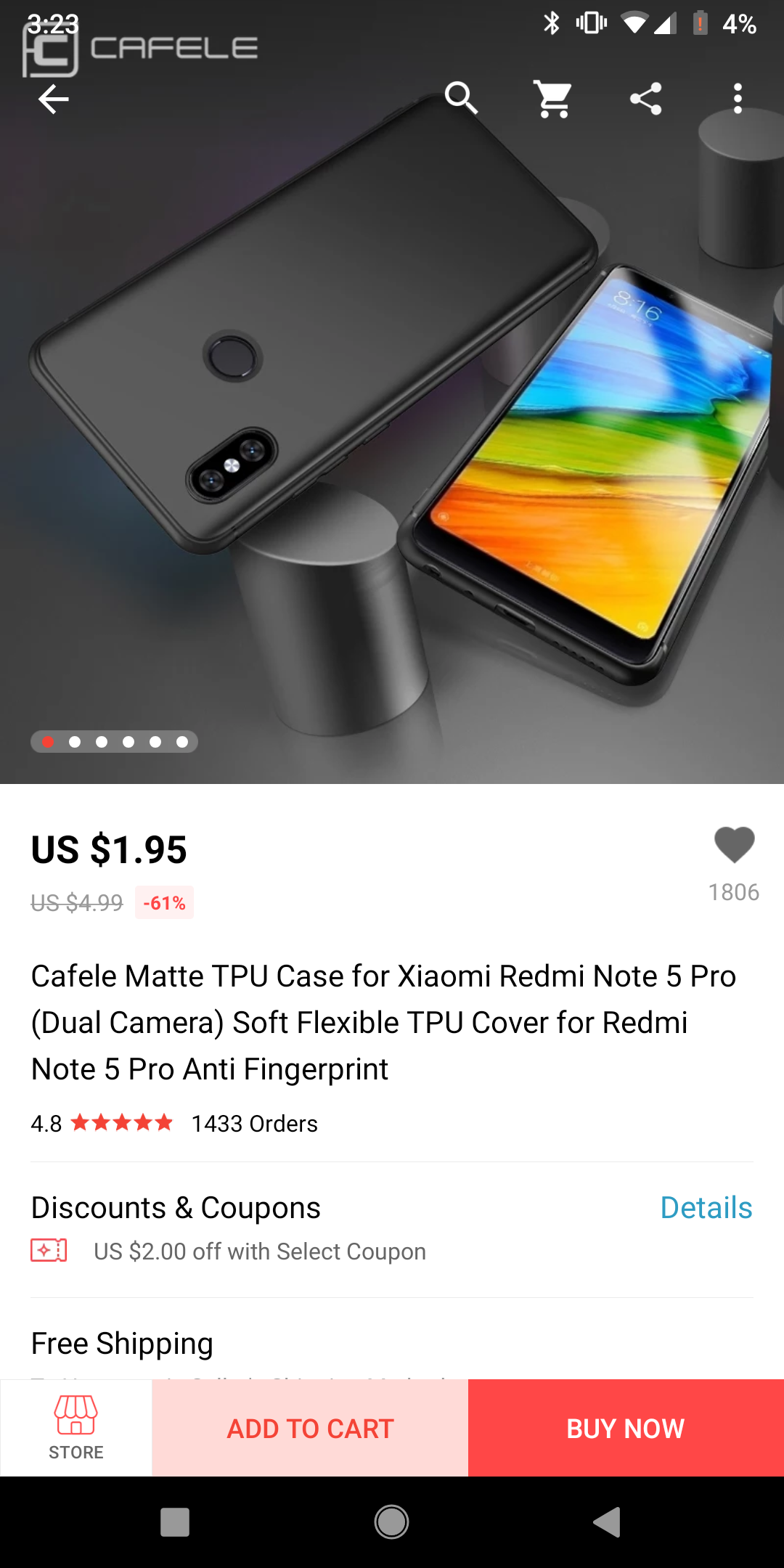
Task: Open the Free Shipping section
Action: (x=122, y=1344)
